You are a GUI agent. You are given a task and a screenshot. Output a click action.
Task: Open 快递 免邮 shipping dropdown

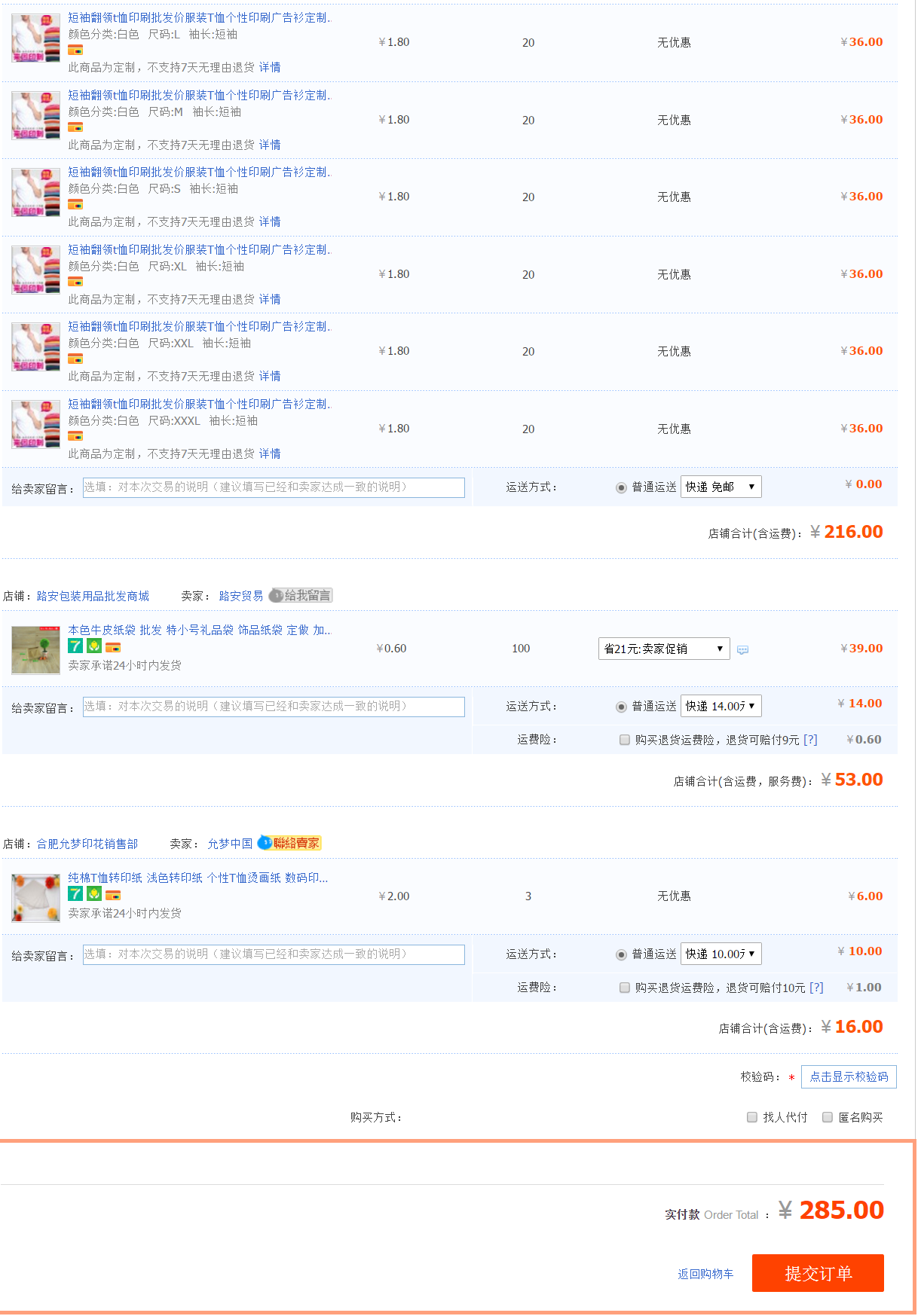(x=721, y=487)
